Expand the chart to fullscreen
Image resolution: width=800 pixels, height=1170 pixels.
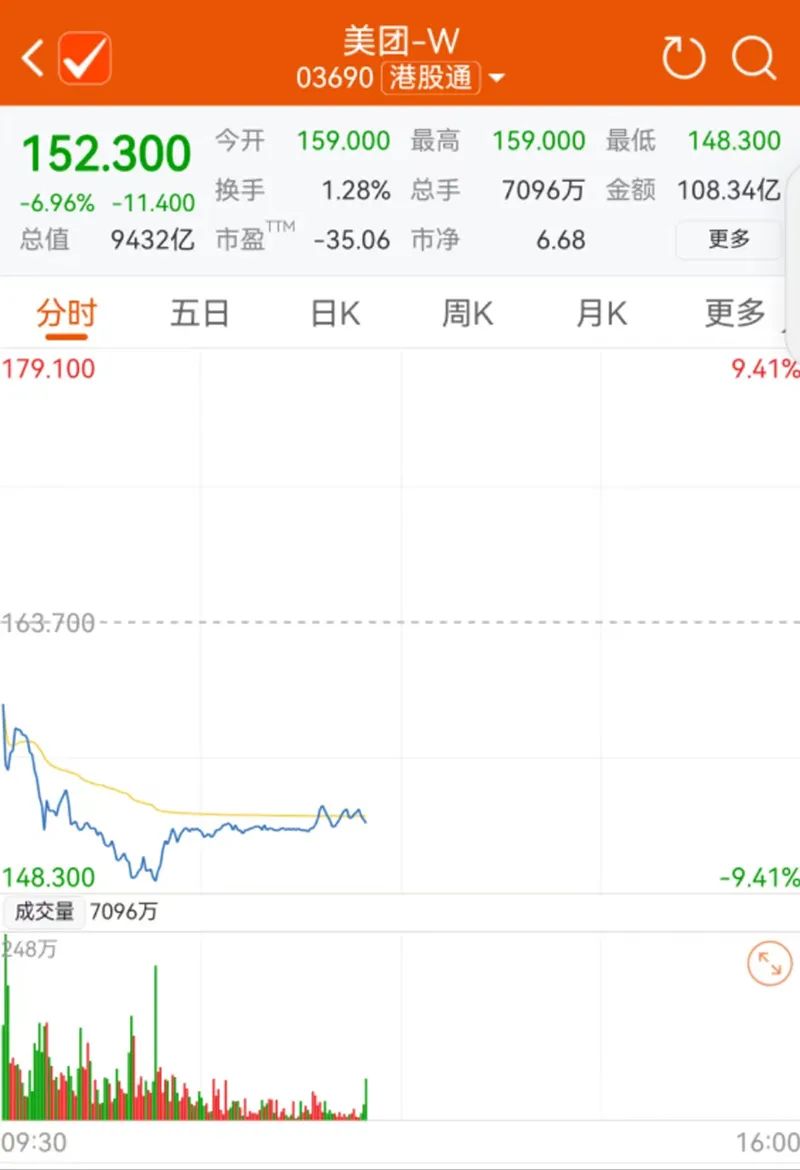pyautogui.click(x=769, y=964)
